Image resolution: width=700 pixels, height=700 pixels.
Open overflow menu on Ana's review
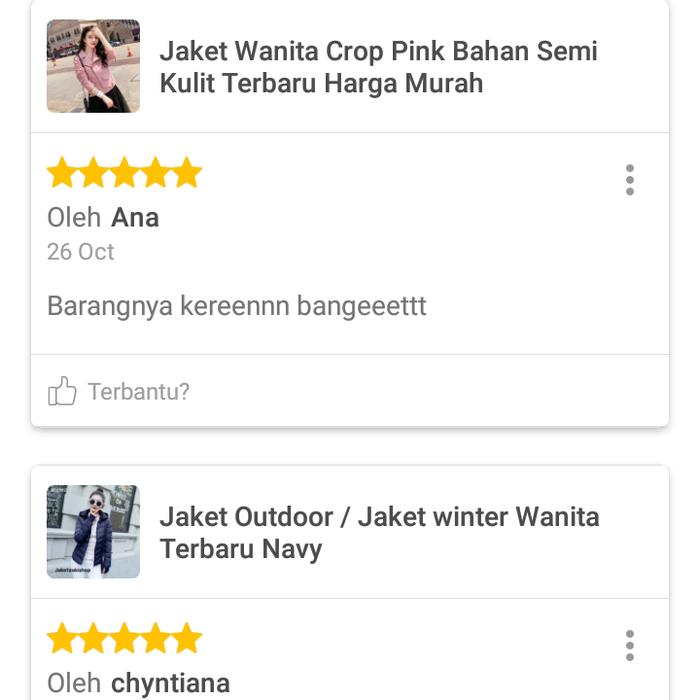click(629, 180)
